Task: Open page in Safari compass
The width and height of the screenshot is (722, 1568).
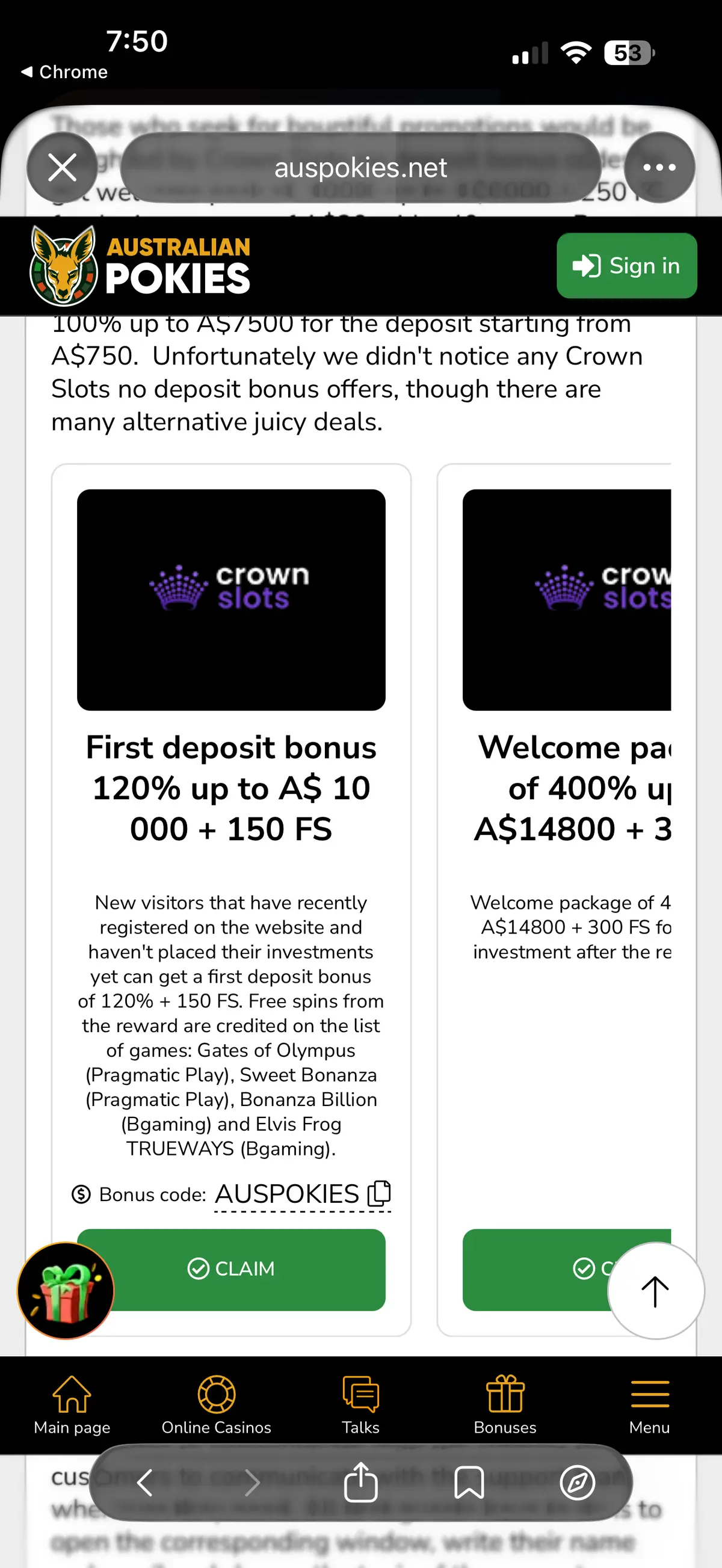Action: 576,1483
